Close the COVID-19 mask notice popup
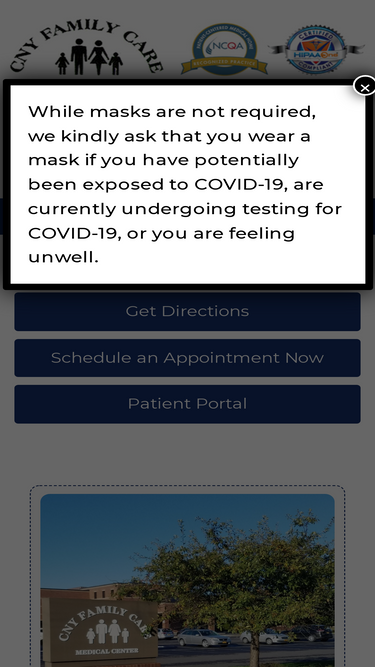375x667 pixels. tap(364, 87)
